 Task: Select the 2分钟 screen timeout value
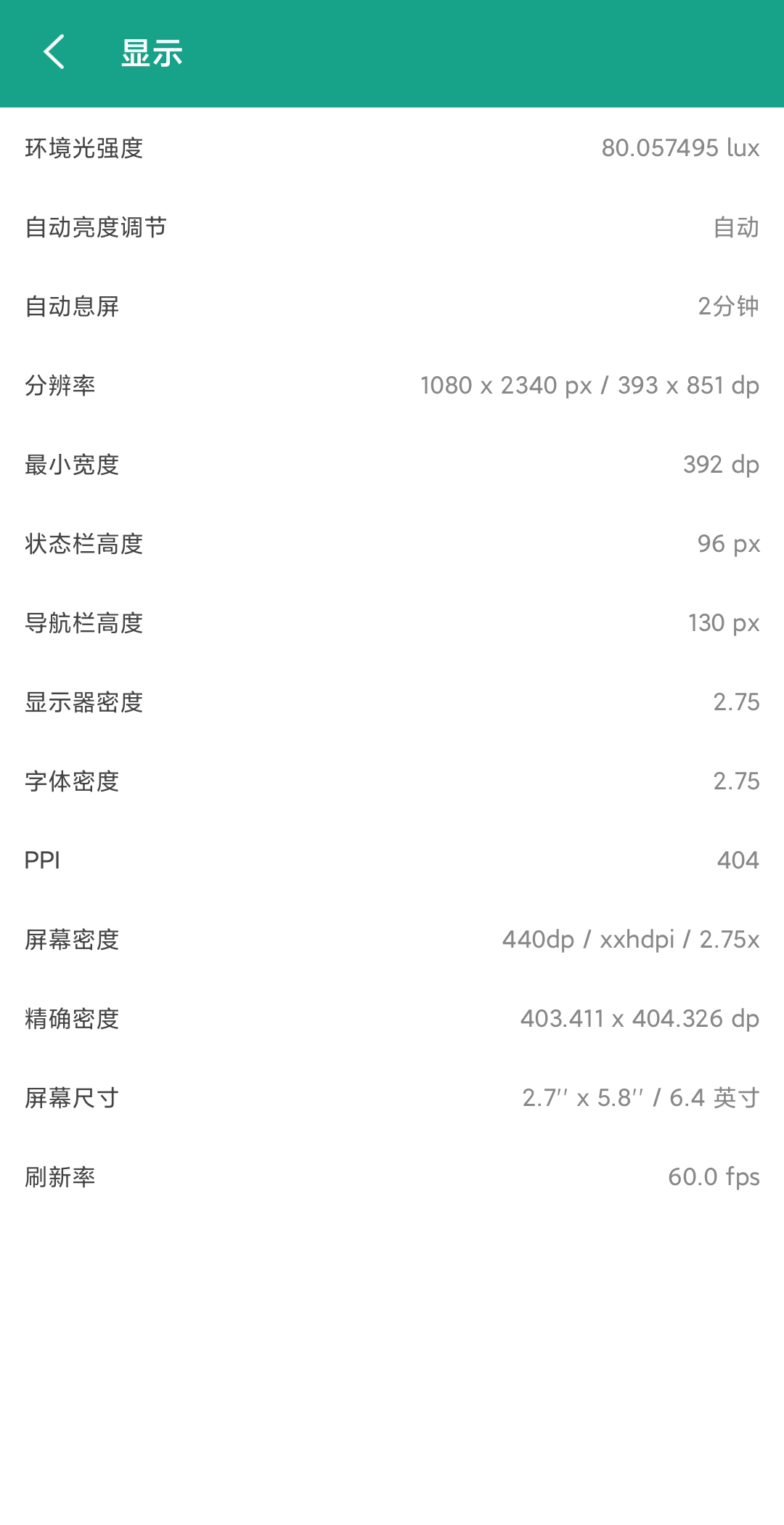tap(727, 307)
